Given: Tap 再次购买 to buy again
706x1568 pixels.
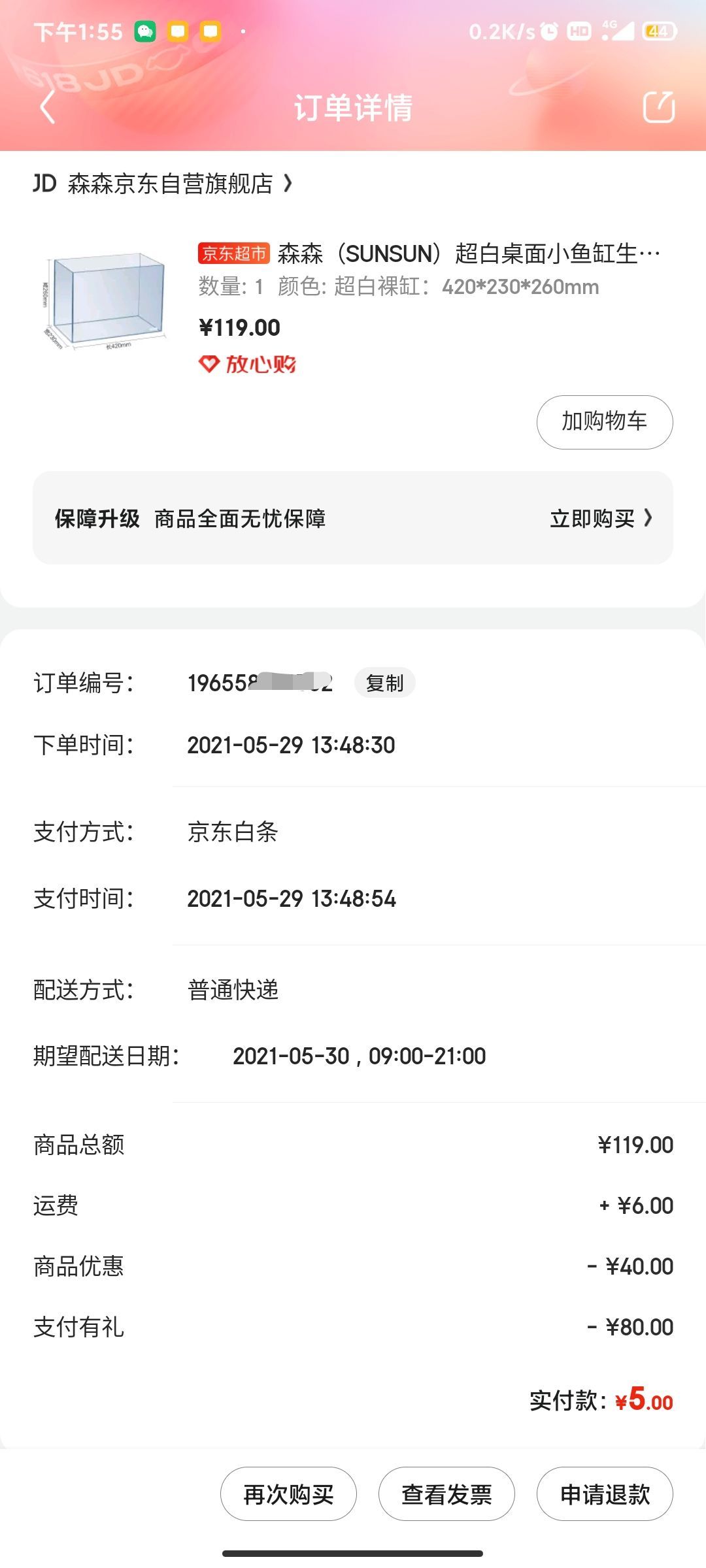Looking at the screenshot, I should pyautogui.click(x=288, y=1494).
